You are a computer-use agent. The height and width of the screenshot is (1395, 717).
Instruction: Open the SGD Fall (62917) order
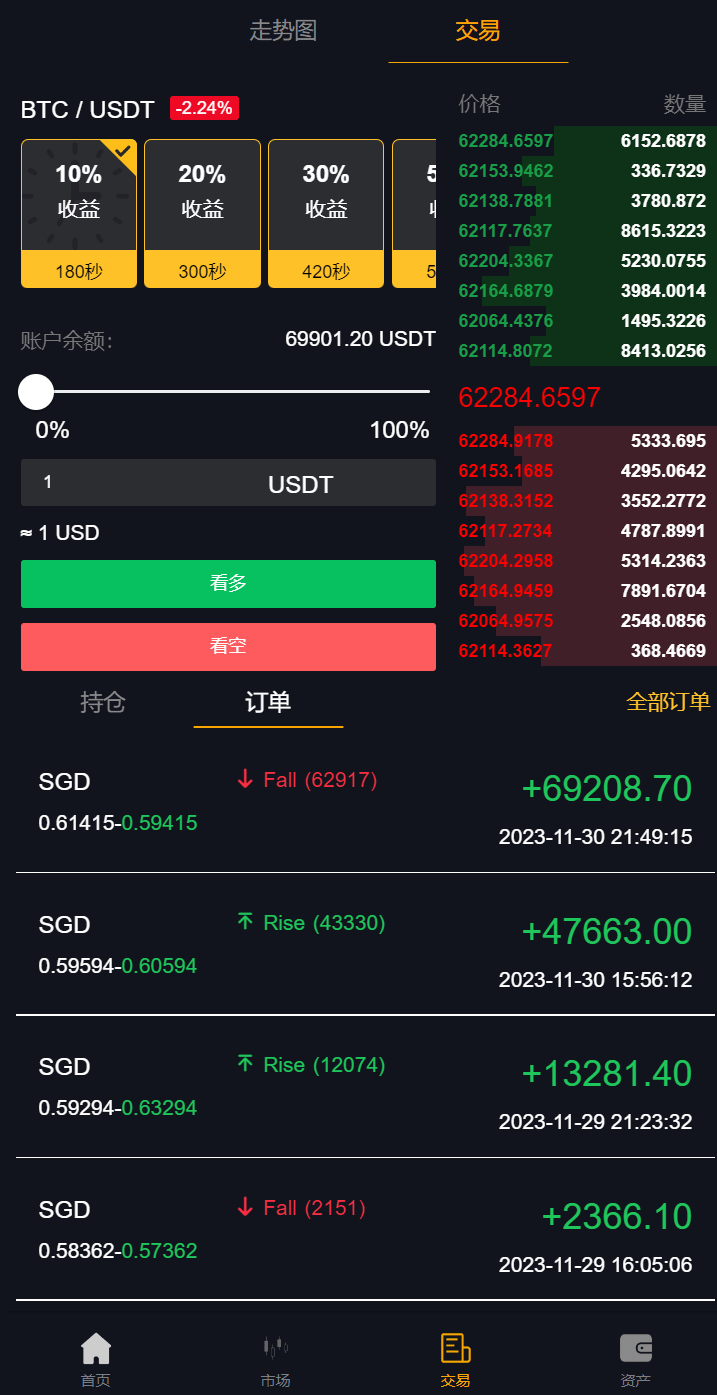(x=358, y=802)
